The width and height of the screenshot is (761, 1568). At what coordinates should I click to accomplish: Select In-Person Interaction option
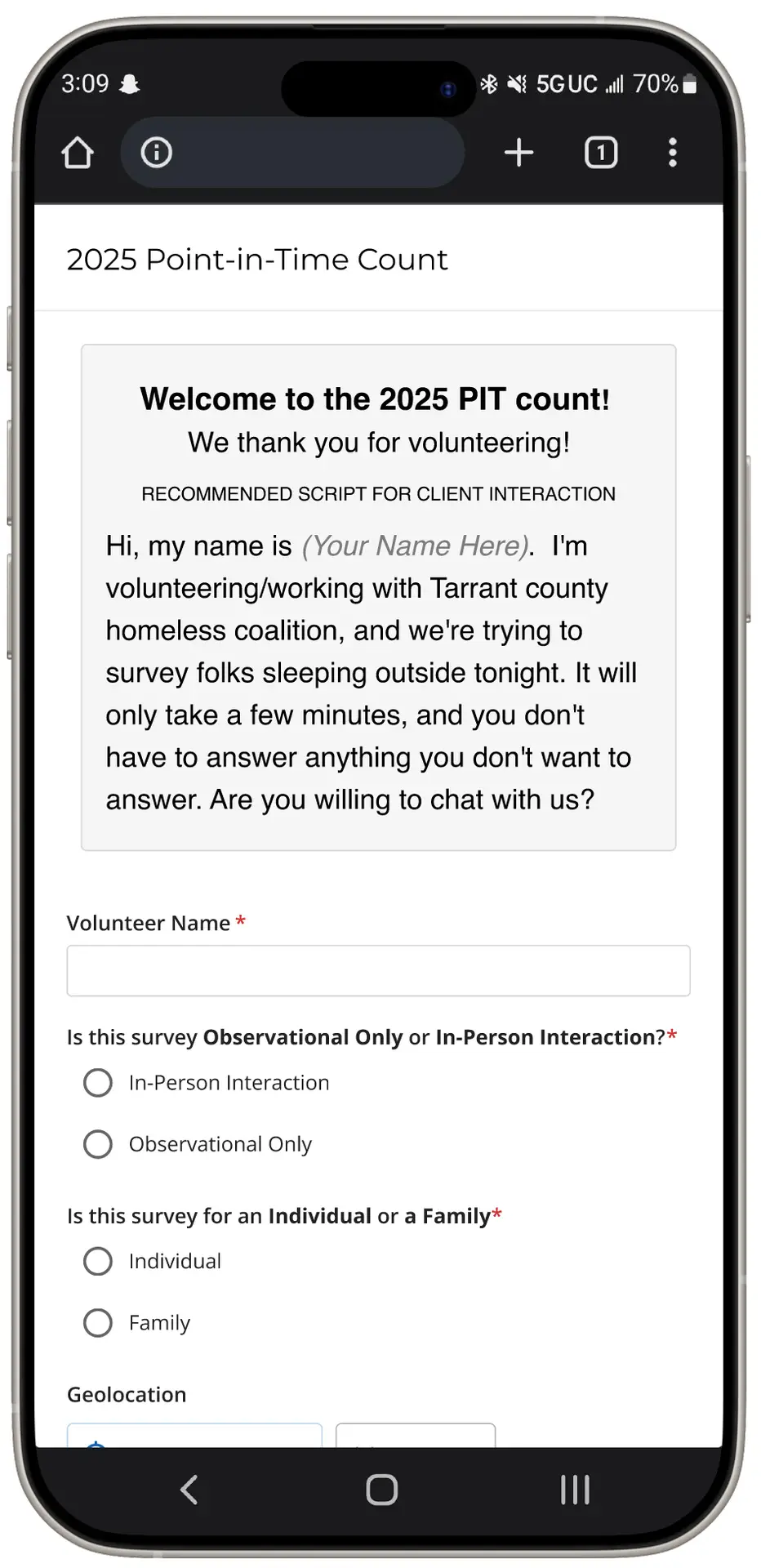[x=98, y=1083]
